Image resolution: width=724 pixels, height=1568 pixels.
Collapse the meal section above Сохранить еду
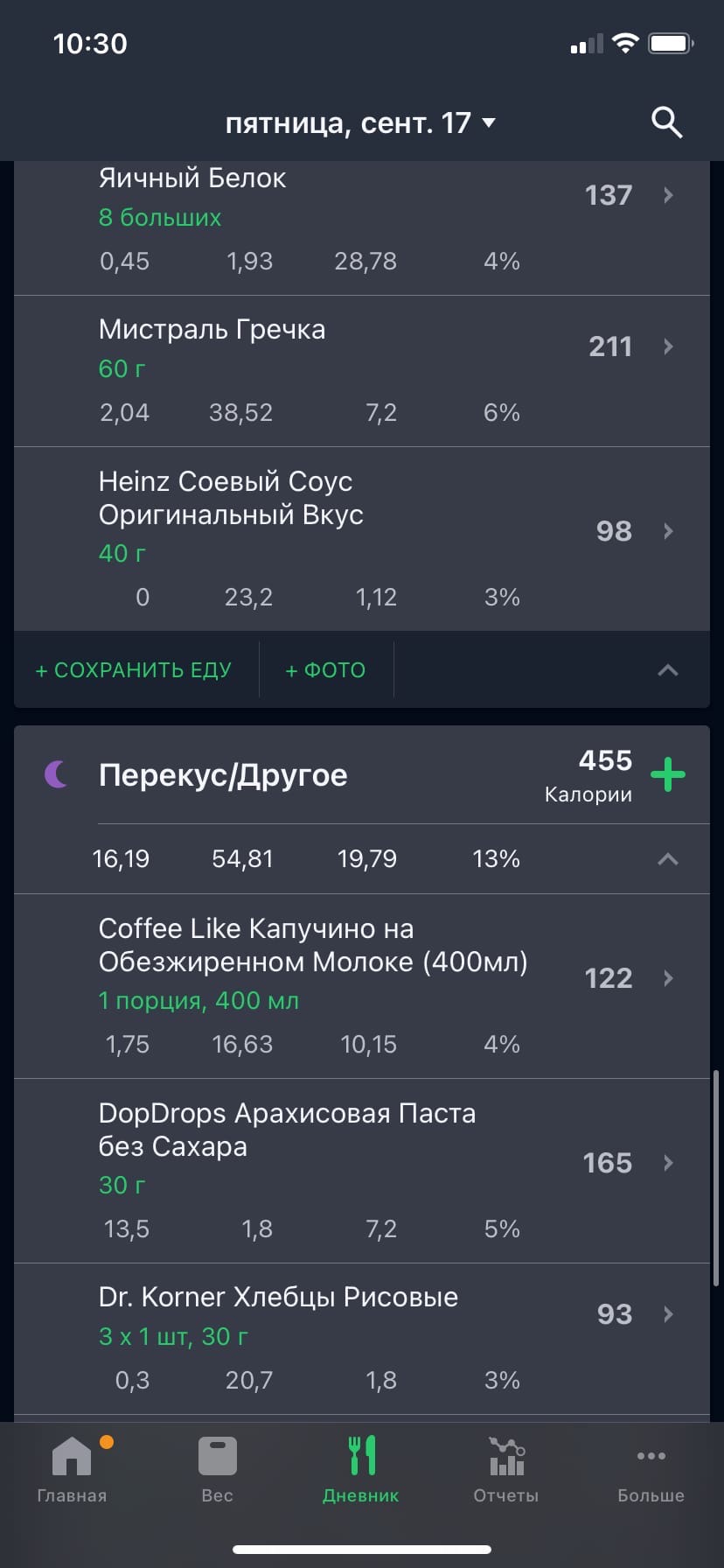[667, 669]
